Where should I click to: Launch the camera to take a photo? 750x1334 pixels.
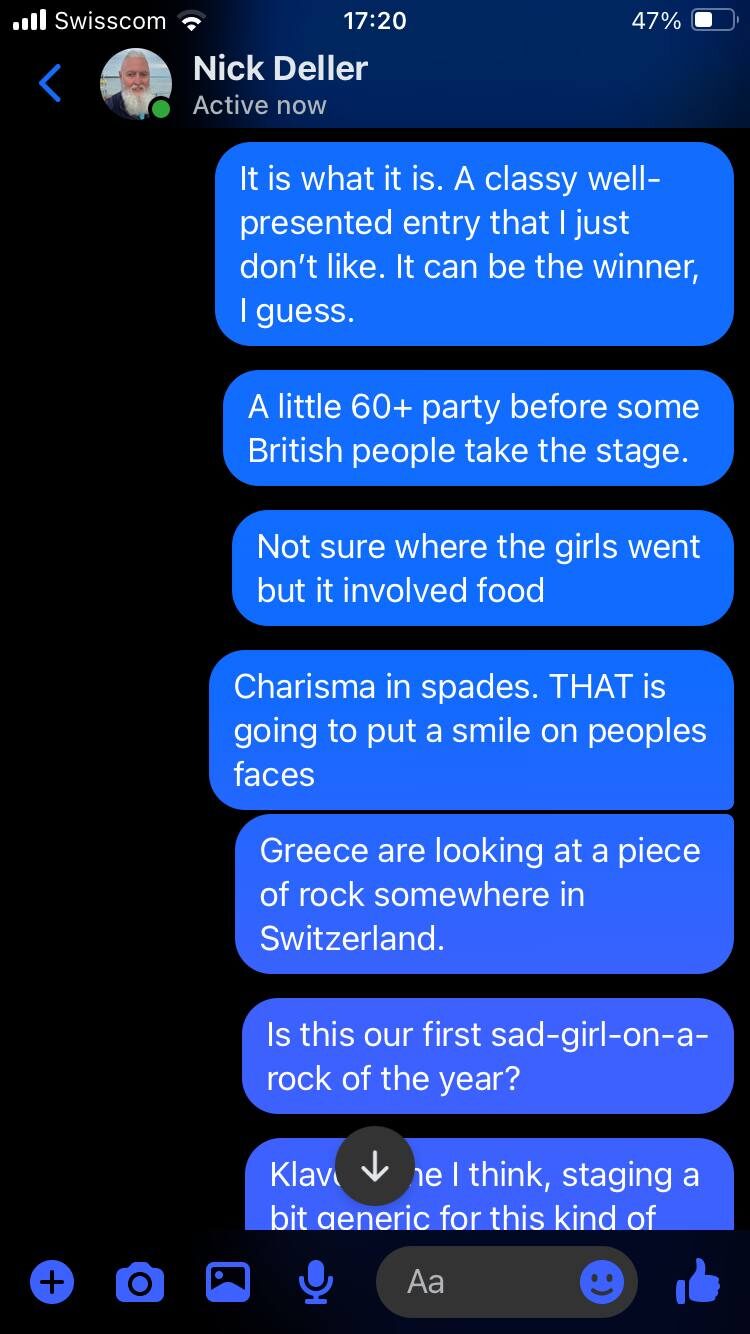click(x=140, y=1281)
